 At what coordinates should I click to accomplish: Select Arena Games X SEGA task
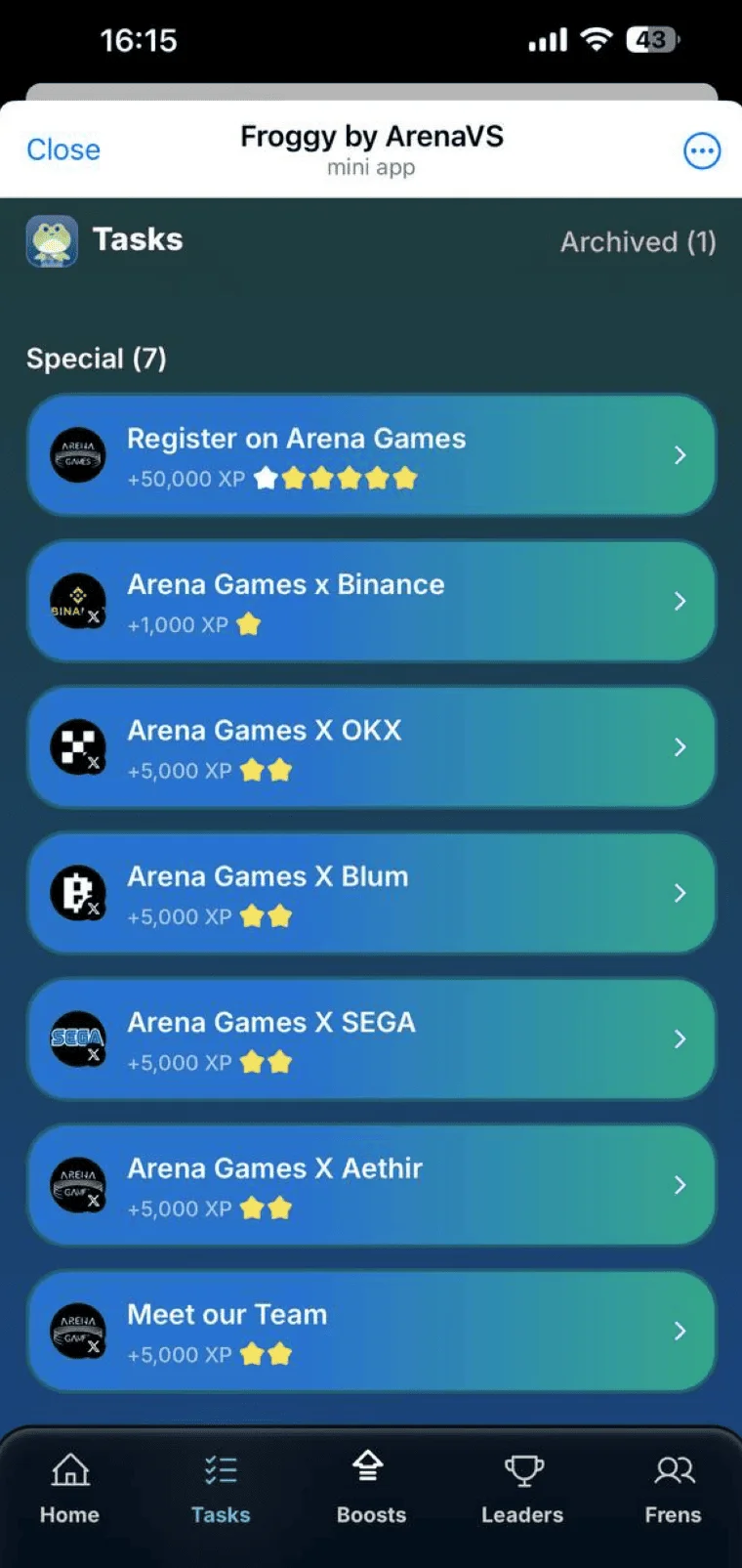coord(371,1038)
